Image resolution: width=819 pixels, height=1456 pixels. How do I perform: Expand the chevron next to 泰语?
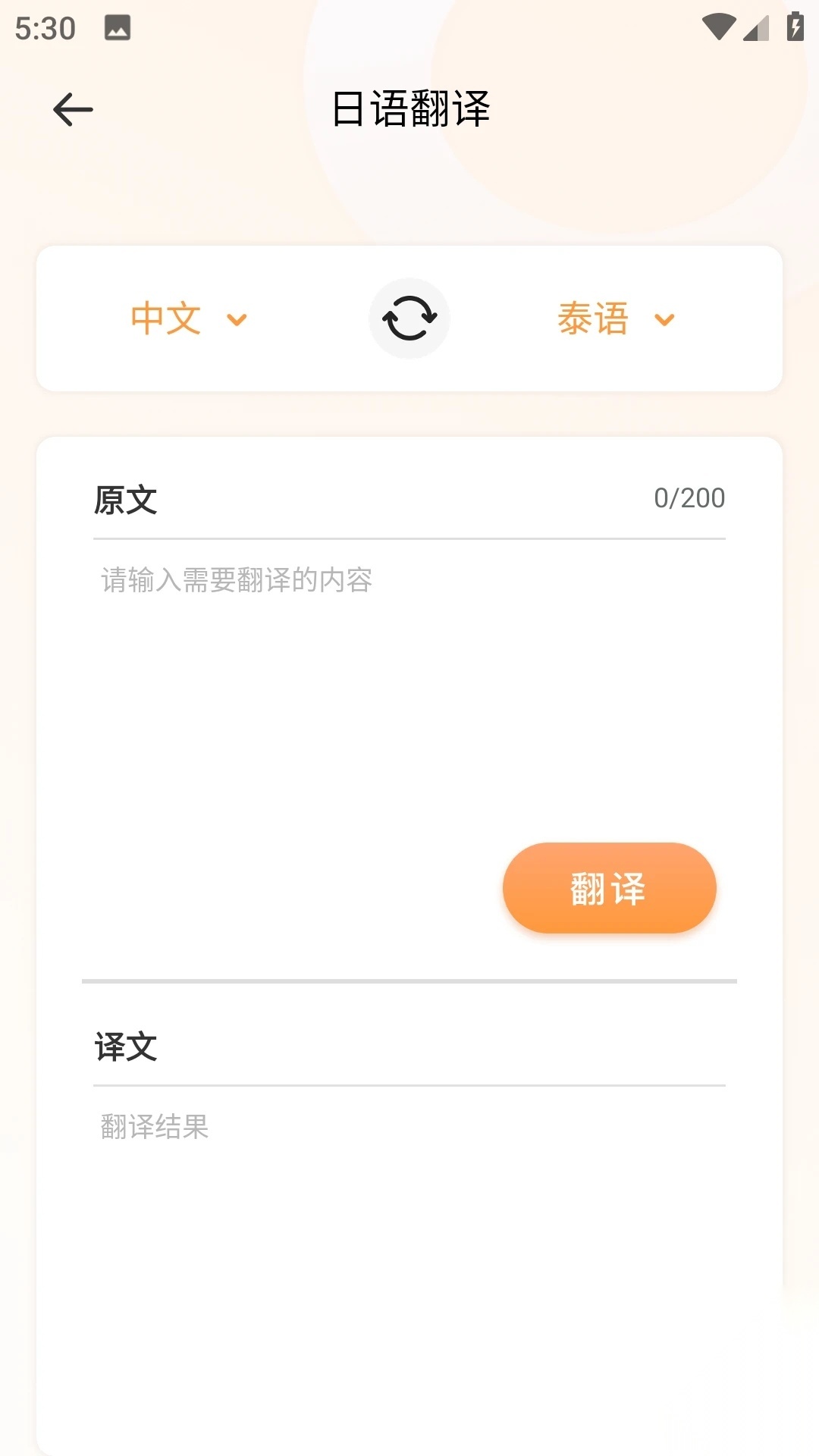664,321
